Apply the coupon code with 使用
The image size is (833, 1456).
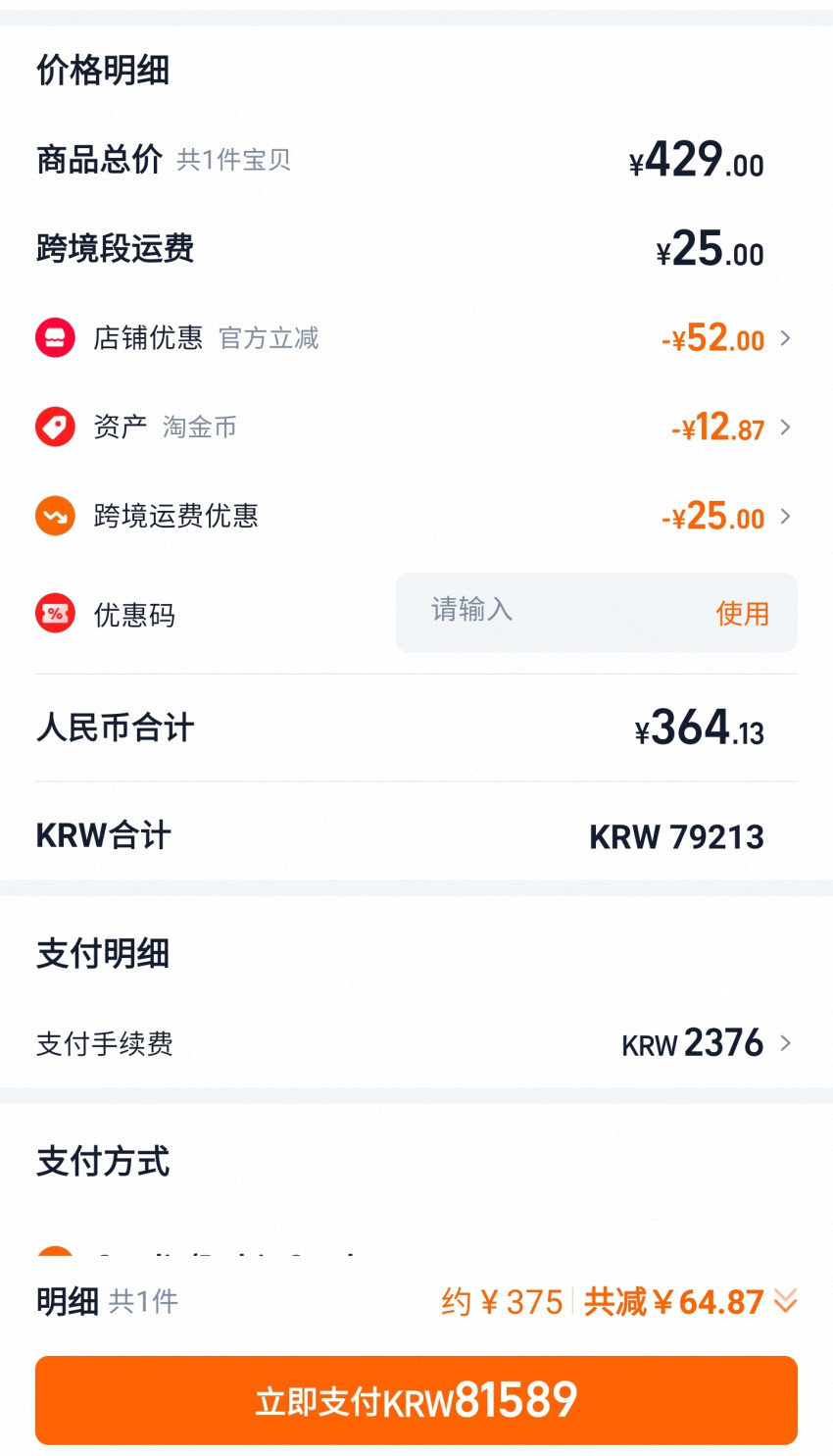point(742,614)
